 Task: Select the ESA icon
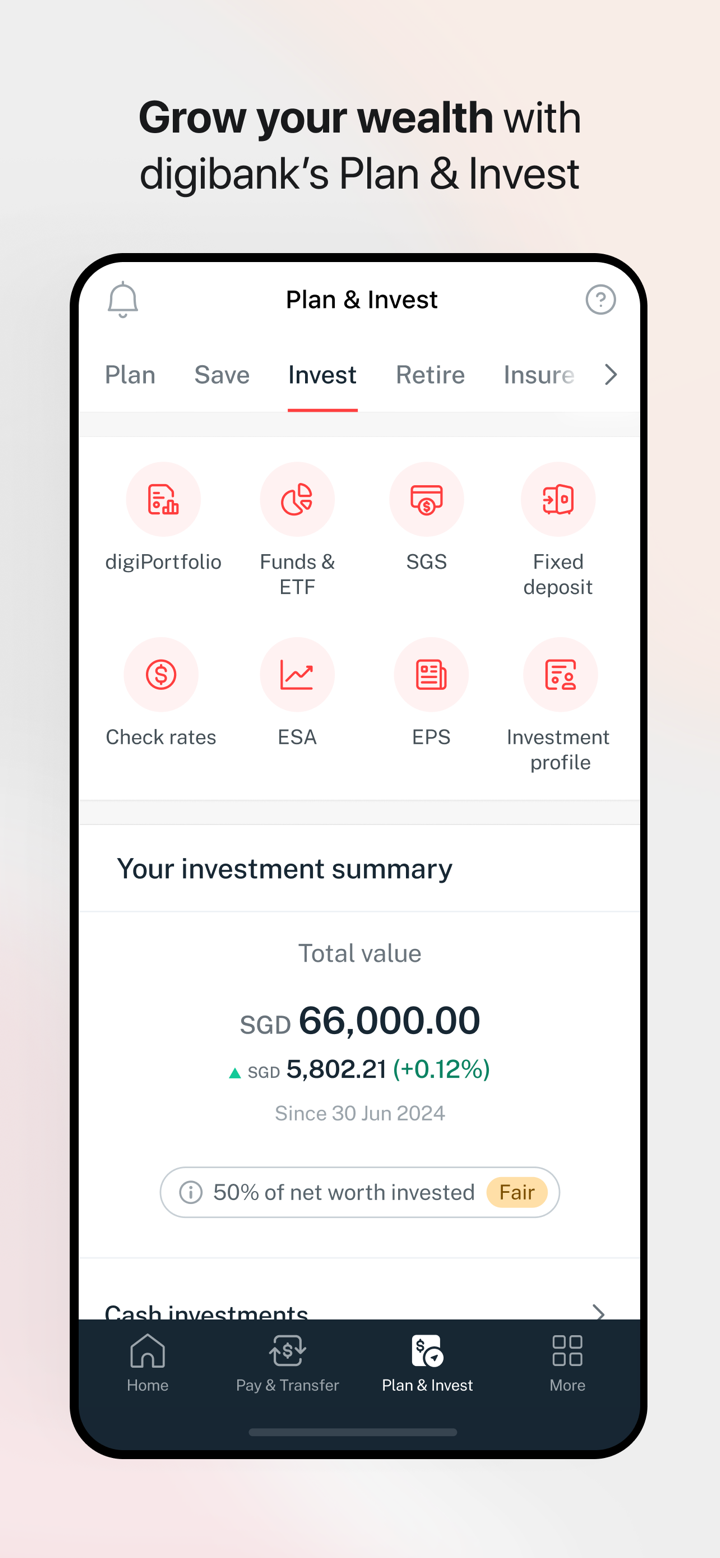point(297,674)
